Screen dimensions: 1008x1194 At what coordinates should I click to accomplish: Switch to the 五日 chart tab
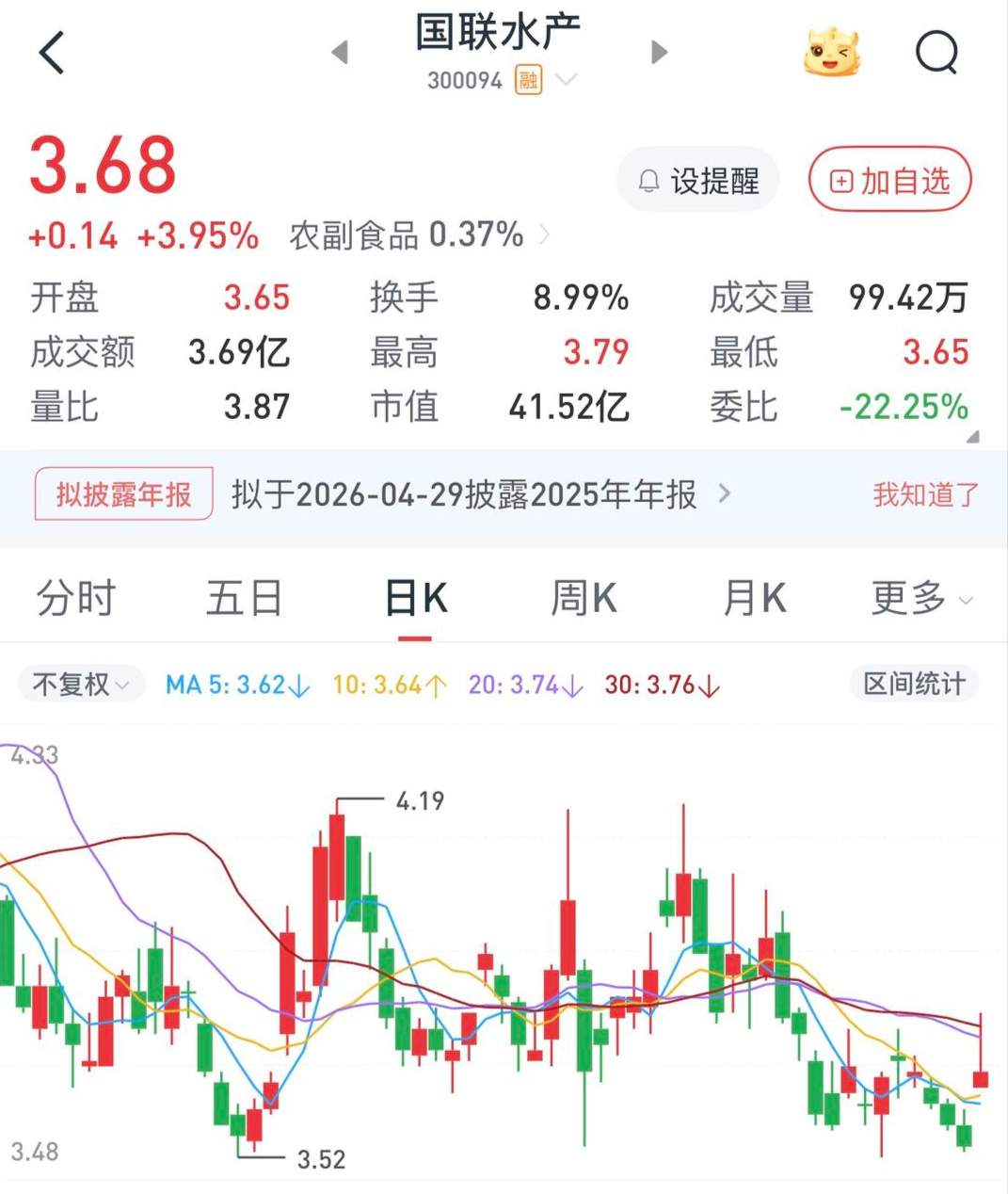click(x=245, y=599)
